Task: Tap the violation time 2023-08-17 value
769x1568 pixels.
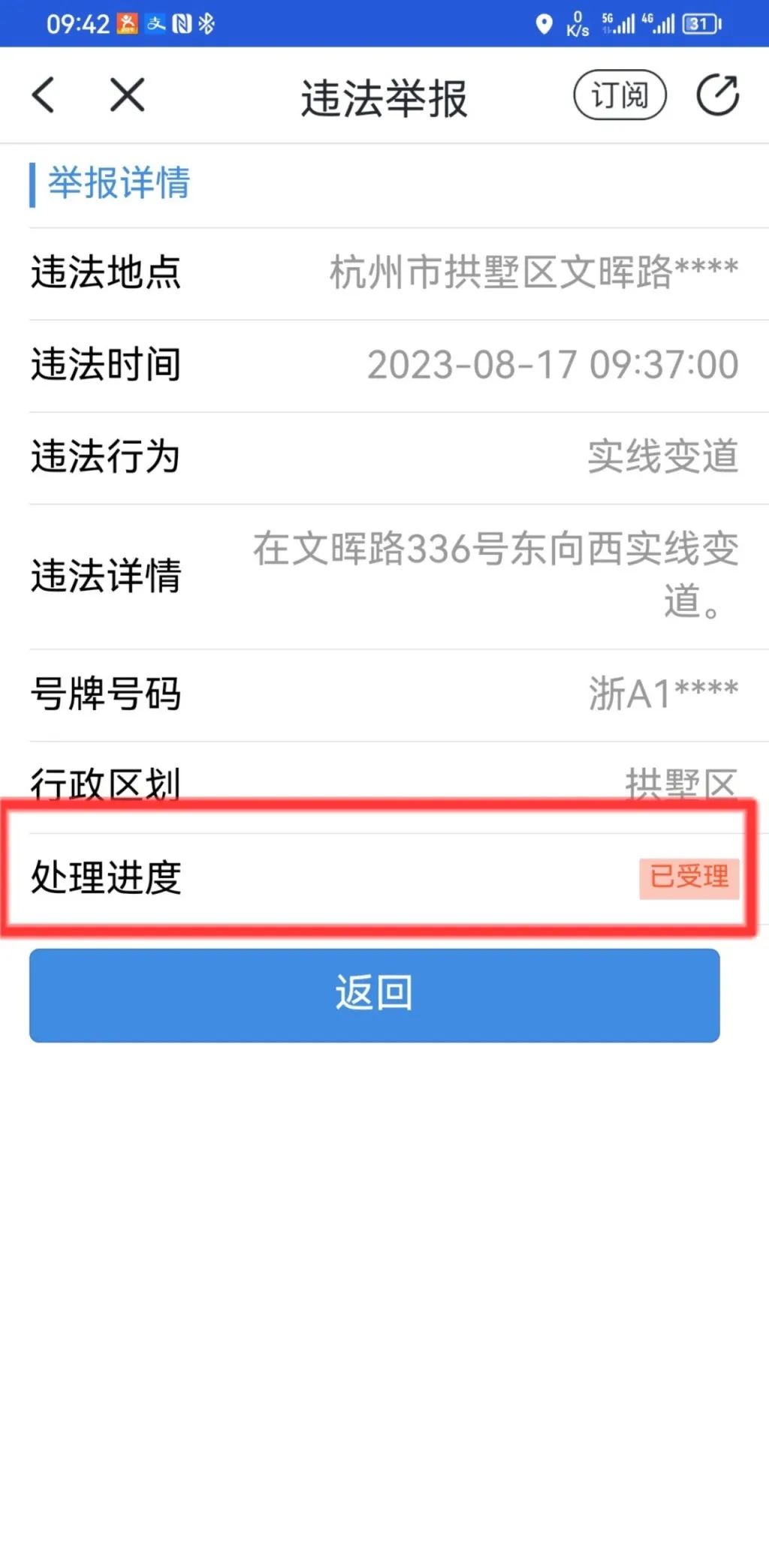Action: pos(552,364)
